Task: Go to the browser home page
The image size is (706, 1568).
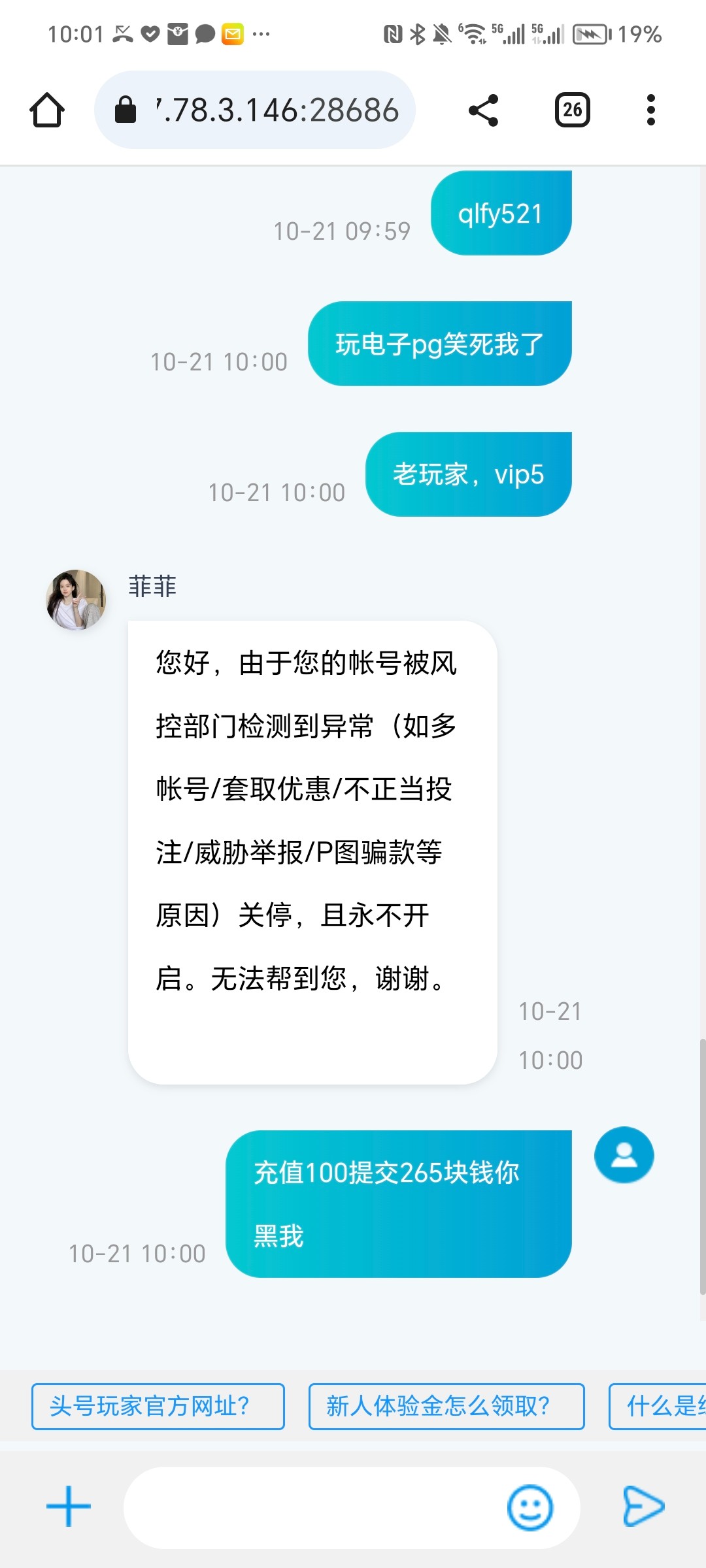Action: (x=47, y=110)
